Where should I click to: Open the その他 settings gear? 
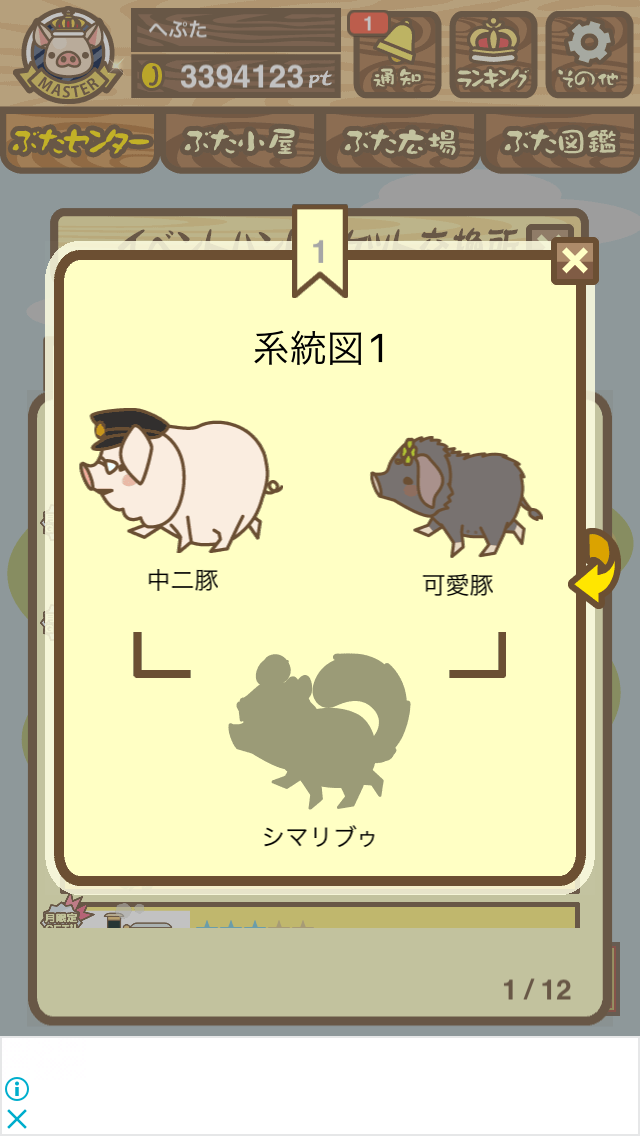(x=589, y=54)
